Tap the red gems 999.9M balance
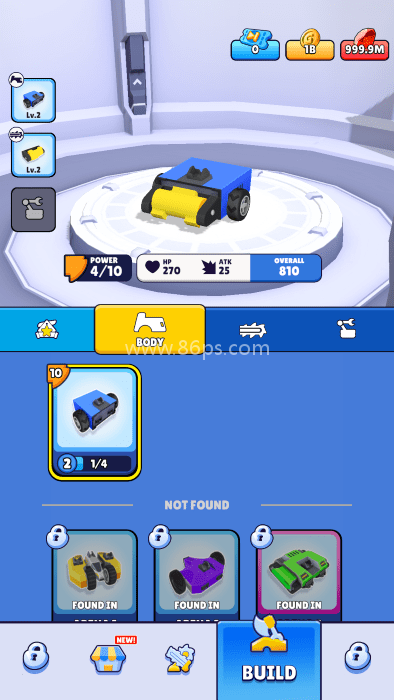This screenshot has width=394, height=700. point(364,46)
